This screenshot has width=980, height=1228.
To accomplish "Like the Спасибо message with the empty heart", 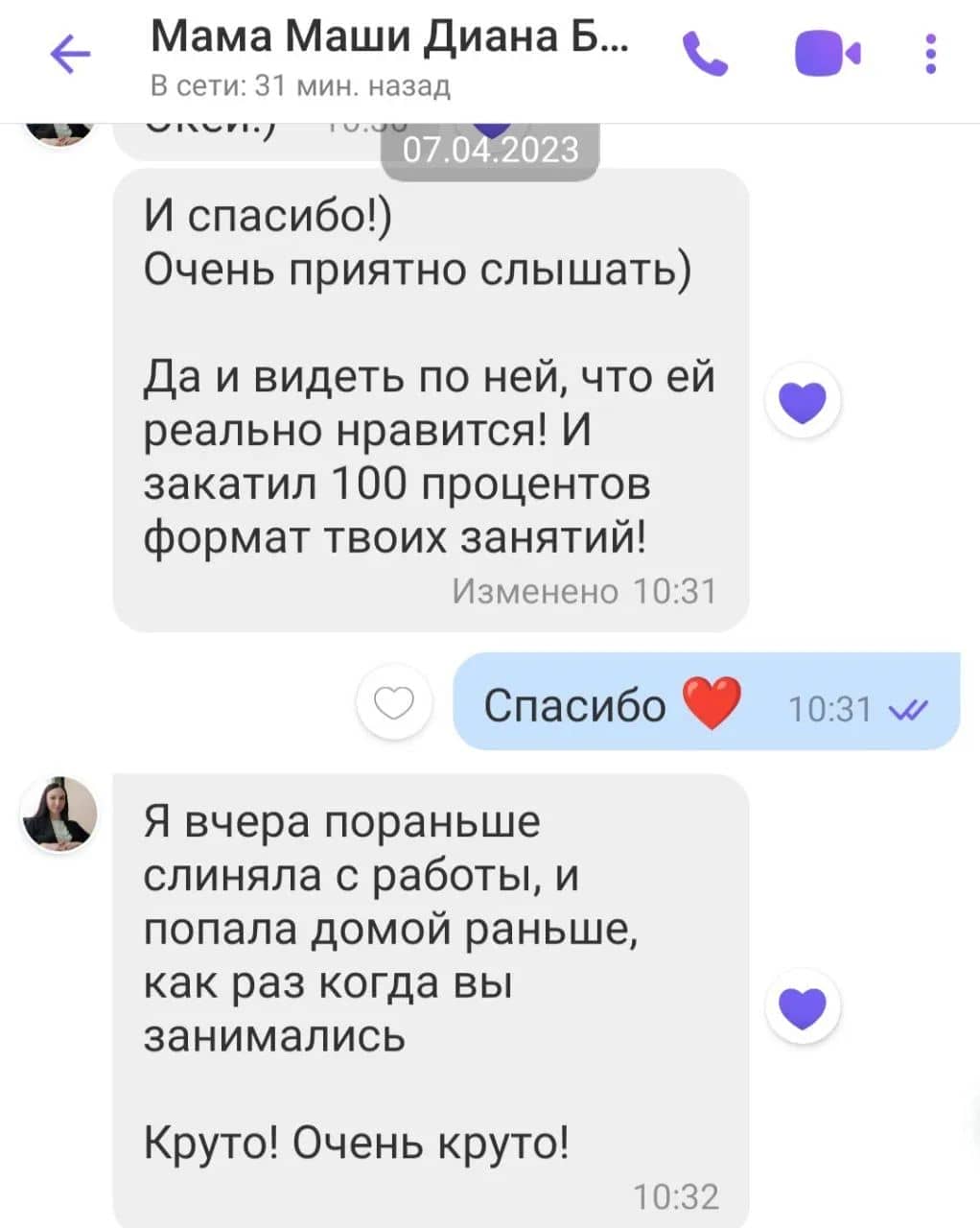I will [393, 703].
